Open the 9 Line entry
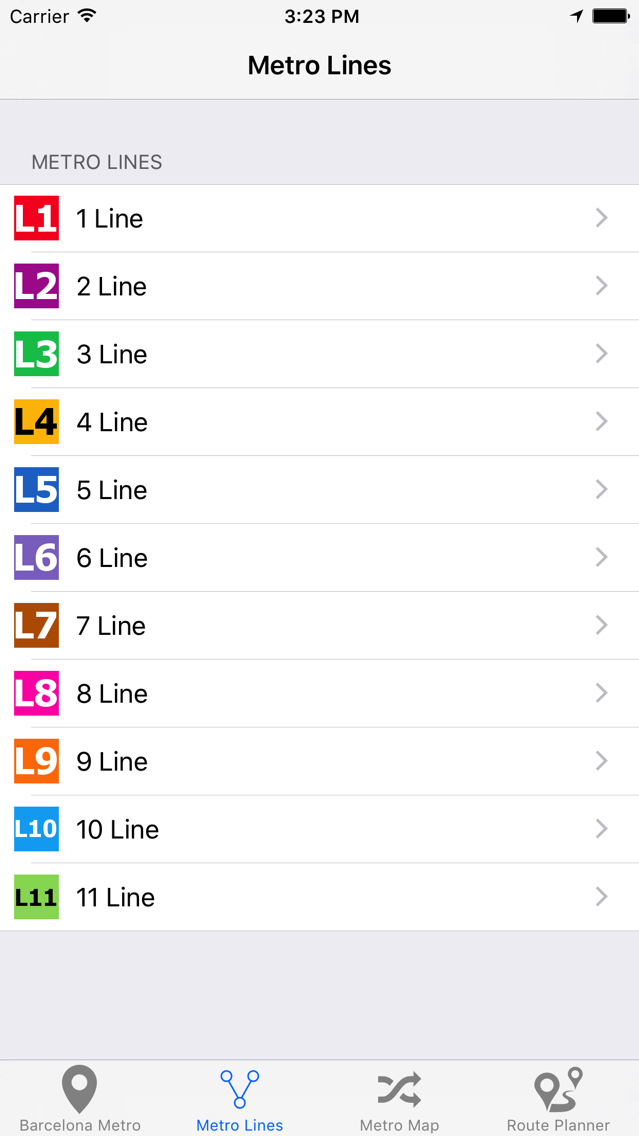The height and width of the screenshot is (1136, 639). (x=320, y=761)
